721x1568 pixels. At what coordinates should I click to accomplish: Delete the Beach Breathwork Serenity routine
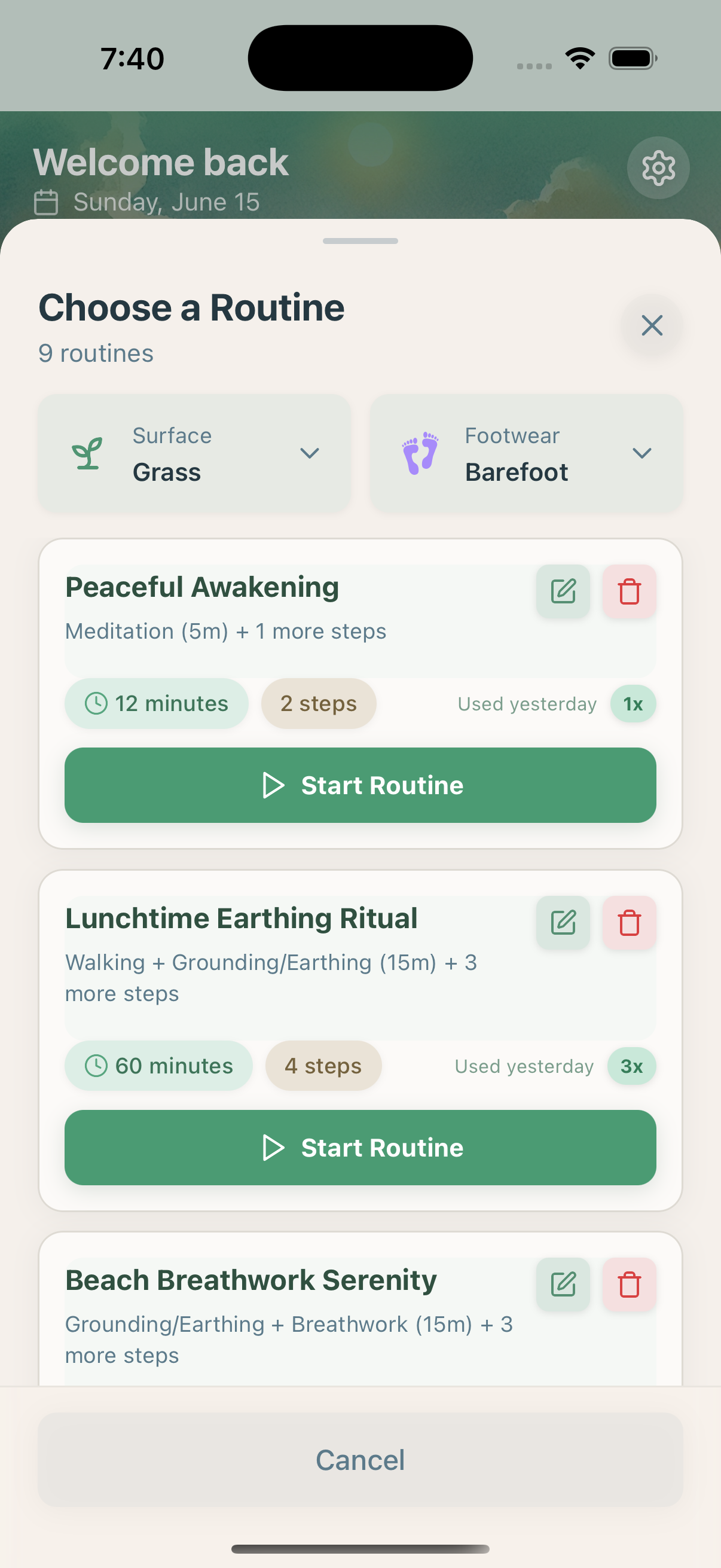coord(630,1285)
